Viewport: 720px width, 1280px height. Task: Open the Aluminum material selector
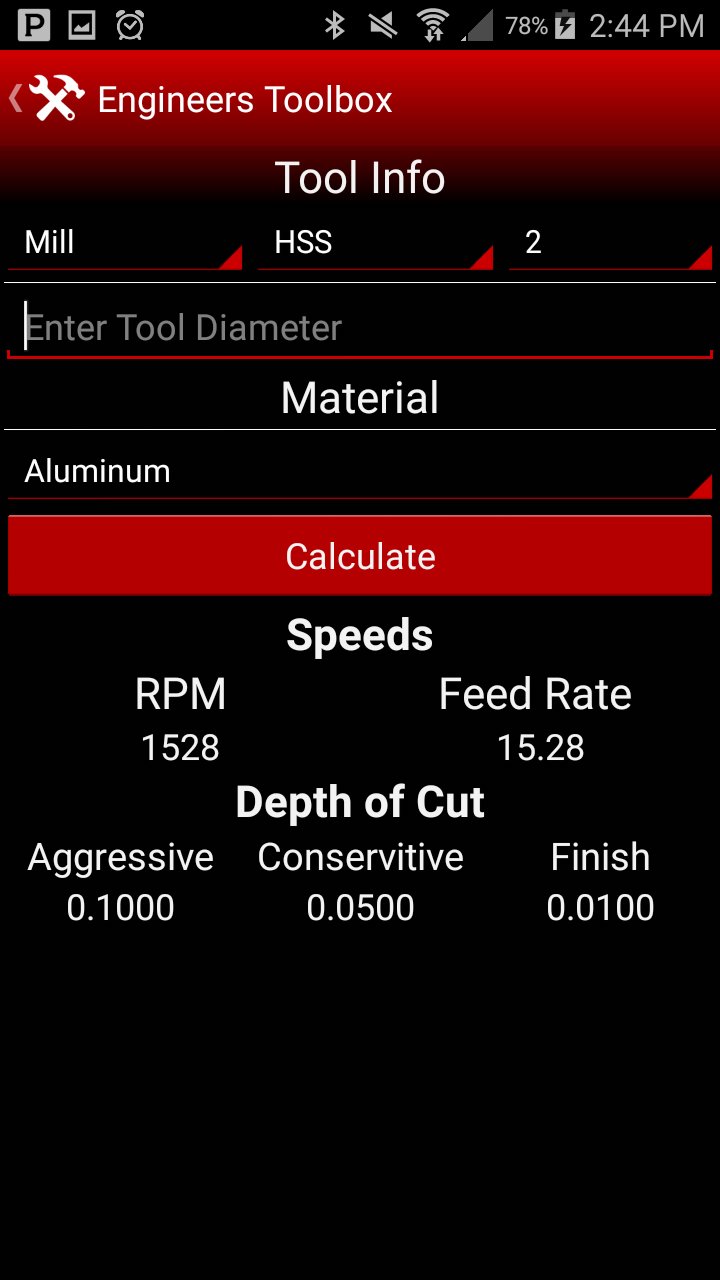click(x=360, y=470)
